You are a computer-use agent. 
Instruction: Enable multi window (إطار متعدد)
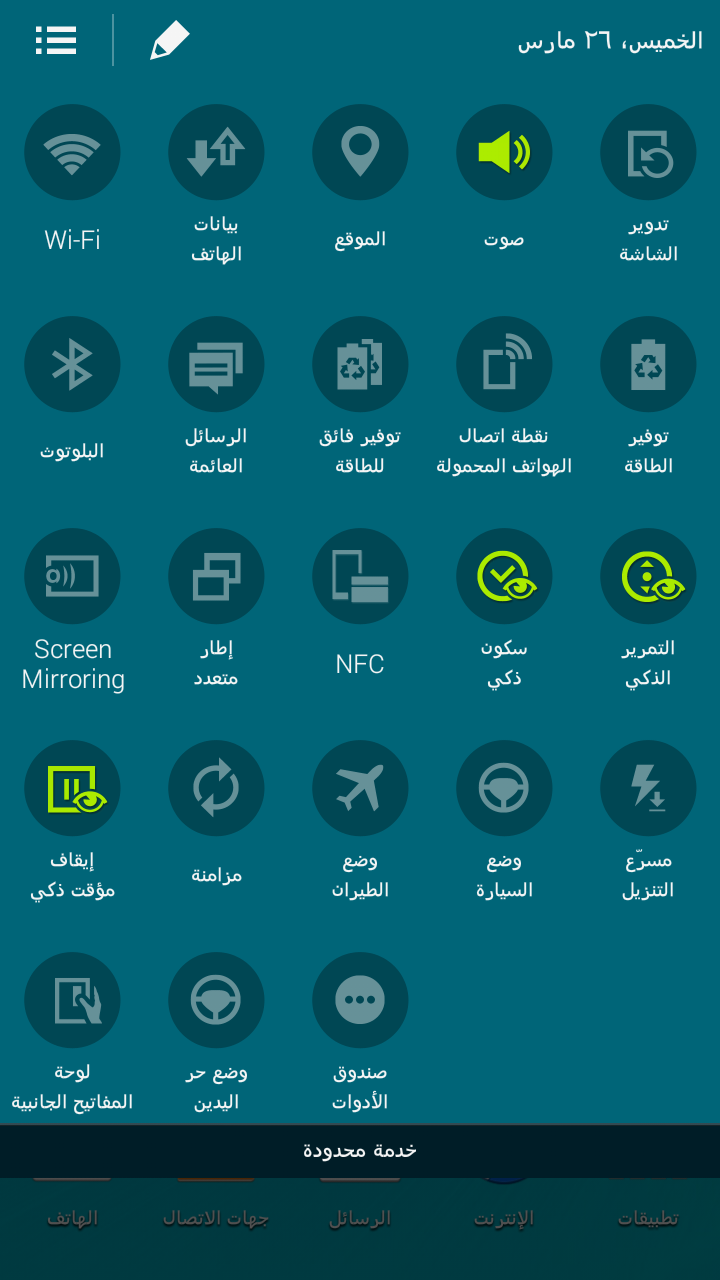[x=216, y=576]
